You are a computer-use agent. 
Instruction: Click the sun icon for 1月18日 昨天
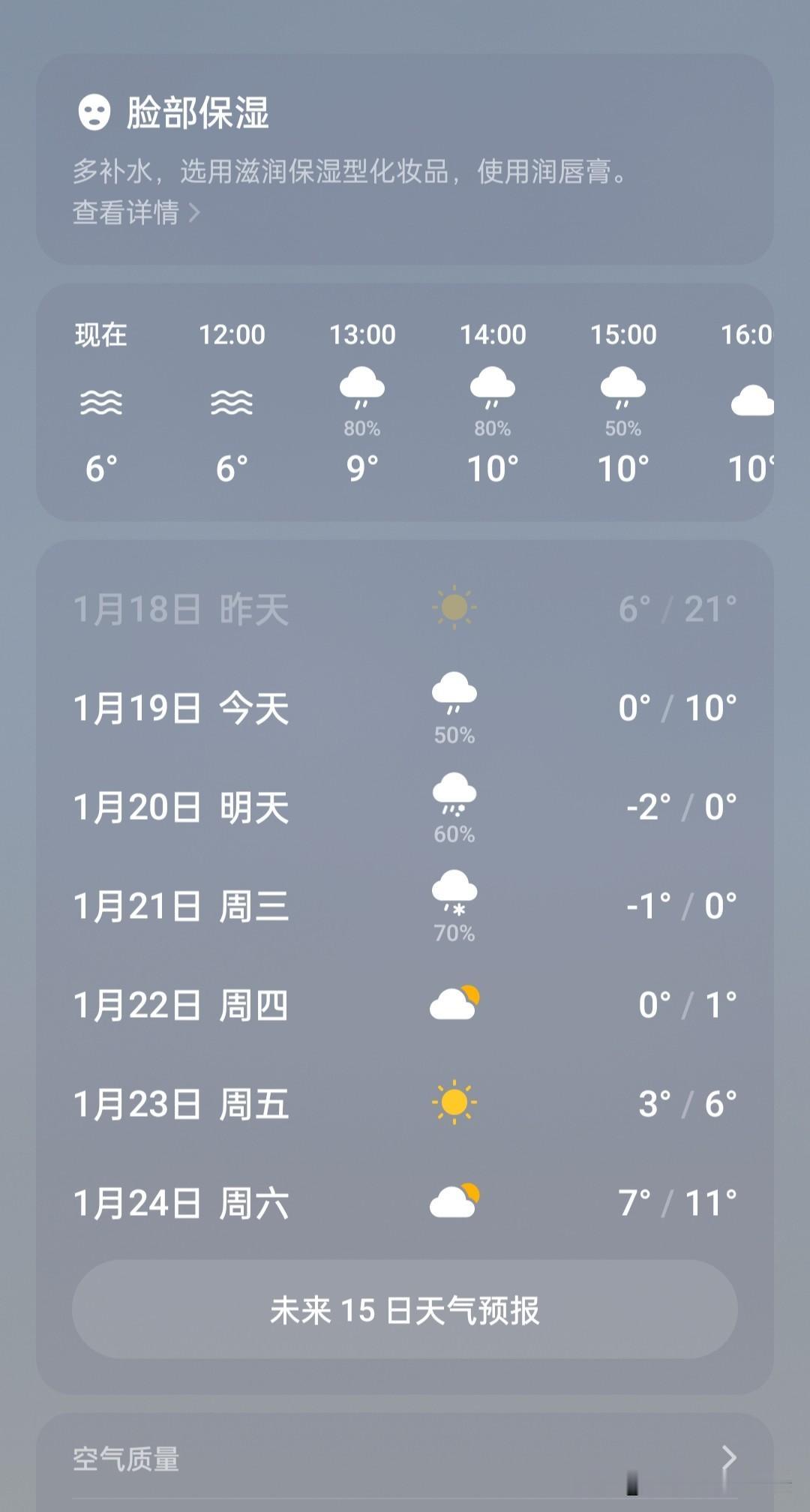(x=455, y=606)
